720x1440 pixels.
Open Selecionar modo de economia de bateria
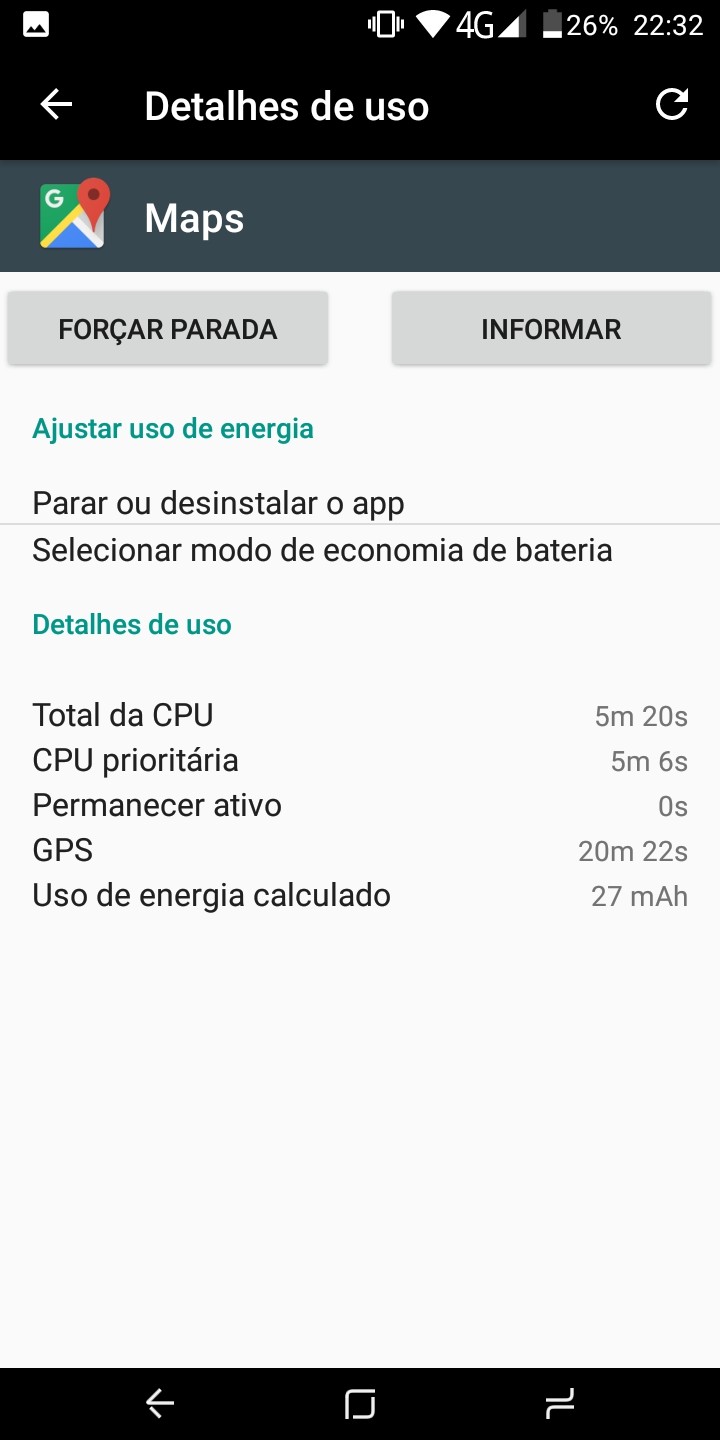pos(360,550)
